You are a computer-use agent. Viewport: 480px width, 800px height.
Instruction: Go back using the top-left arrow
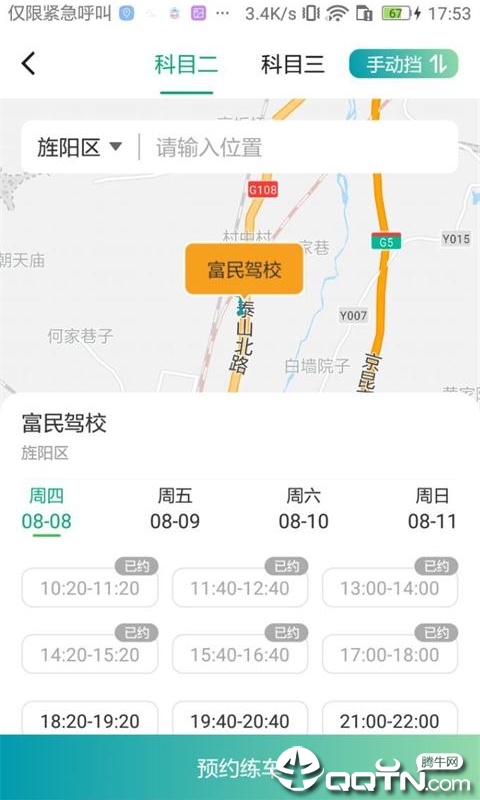coord(29,64)
